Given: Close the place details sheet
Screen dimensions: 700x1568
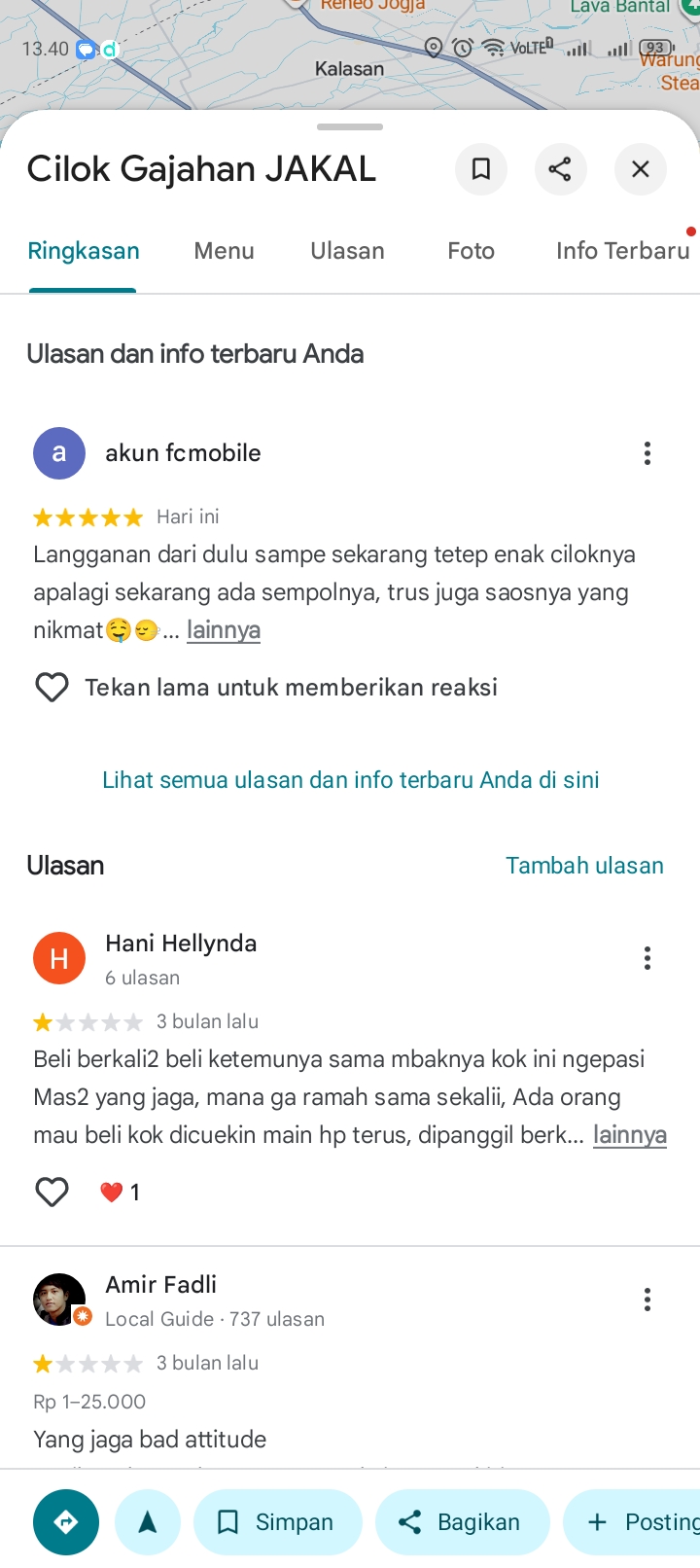Looking at the screenshot, I should [640, 169].
